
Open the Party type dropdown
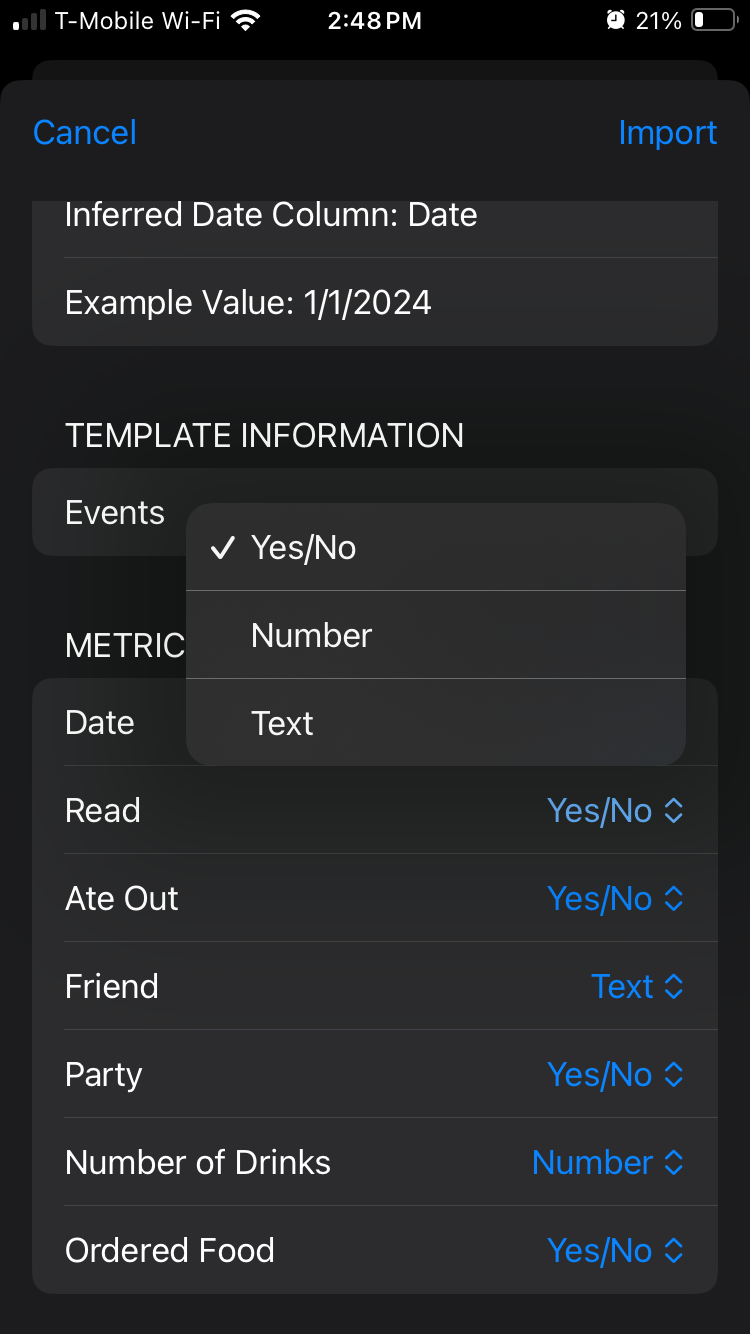click(615, 1074)
